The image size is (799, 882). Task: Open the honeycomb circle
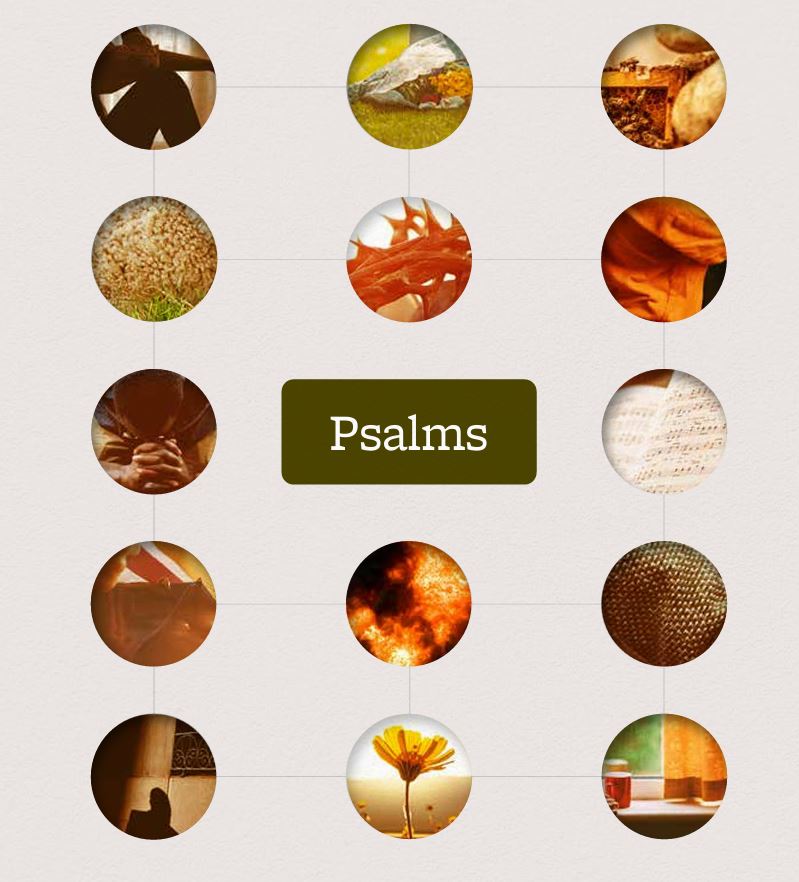tap(663, 87)
